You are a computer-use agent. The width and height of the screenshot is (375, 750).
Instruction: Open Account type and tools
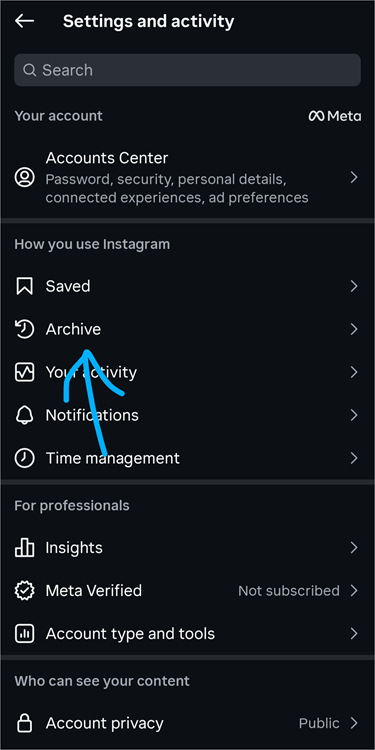tap(188, 634)
